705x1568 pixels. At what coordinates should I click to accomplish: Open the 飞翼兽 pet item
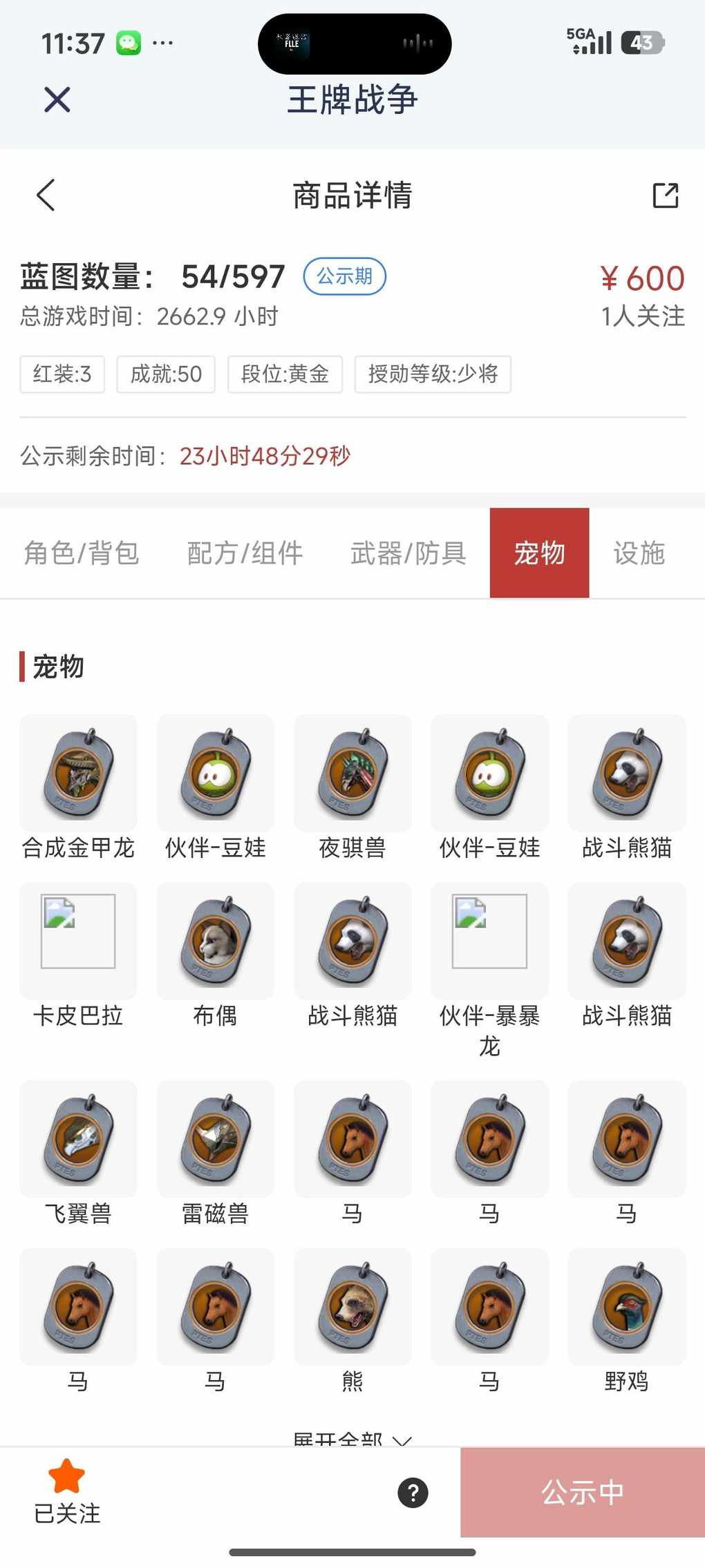[78, 1139]
